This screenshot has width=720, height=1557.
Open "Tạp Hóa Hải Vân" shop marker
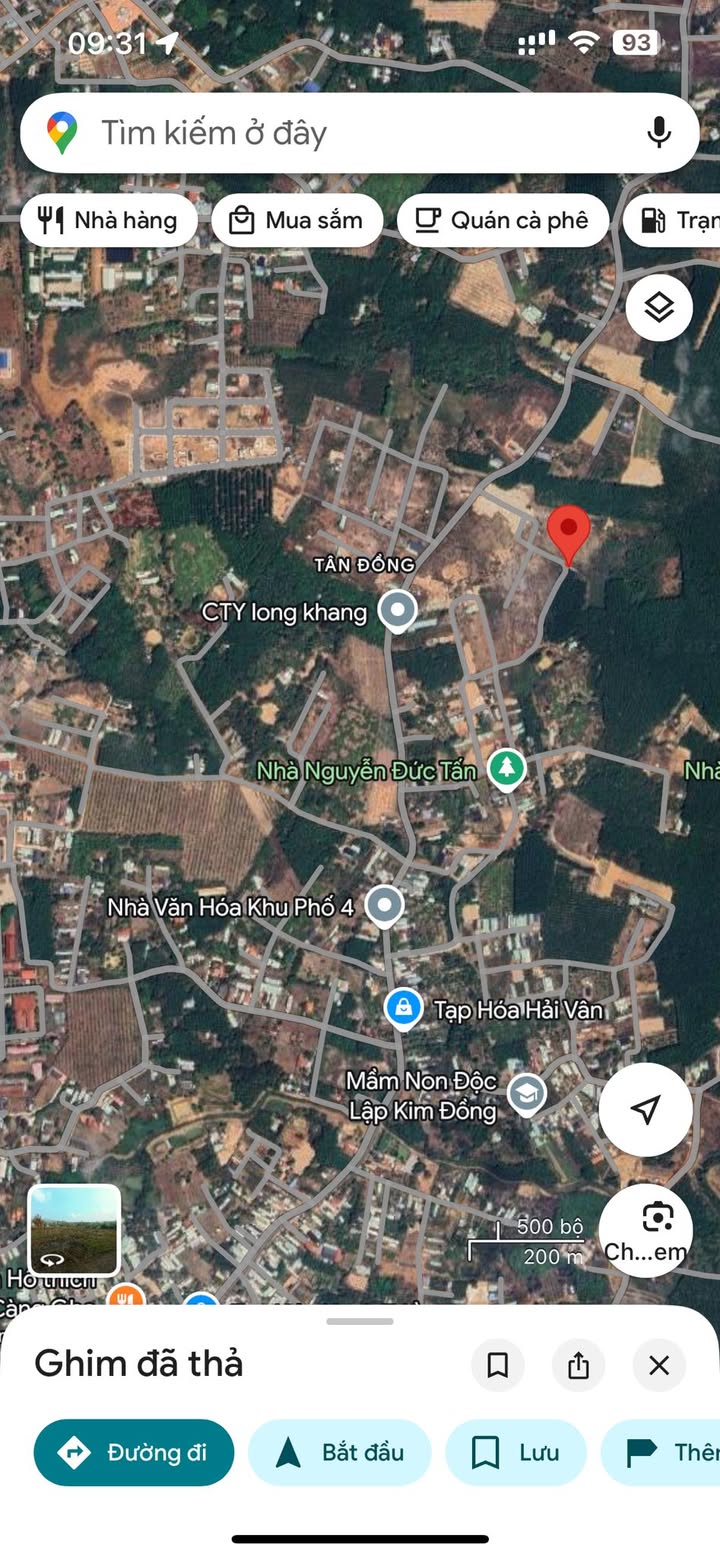[403, 1008]
